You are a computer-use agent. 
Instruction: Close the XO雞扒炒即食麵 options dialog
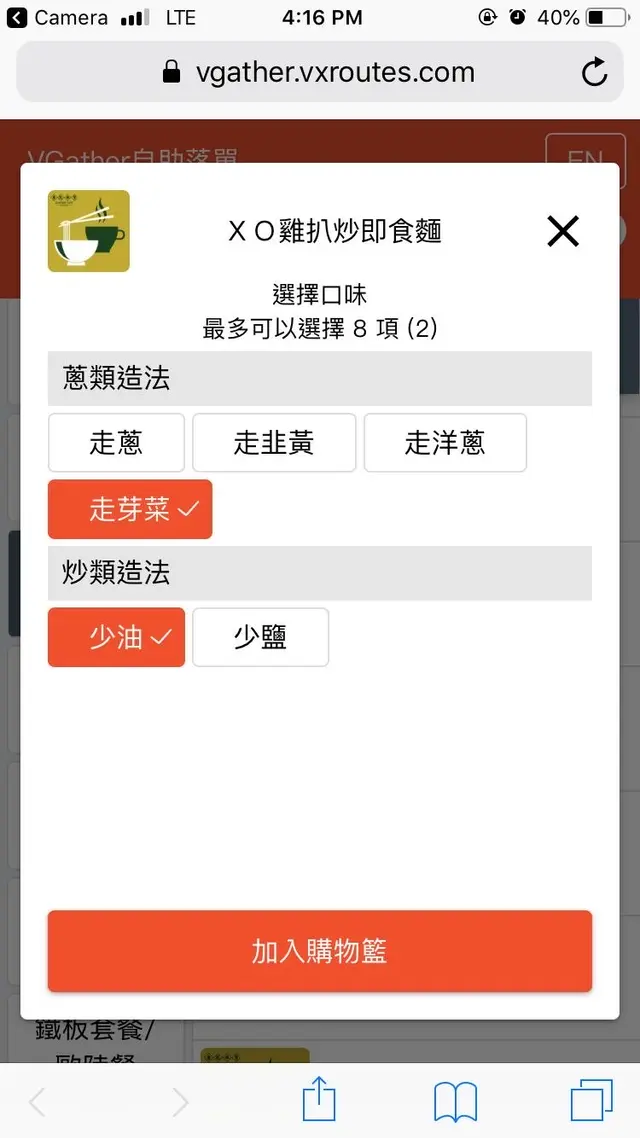[563, 232]
